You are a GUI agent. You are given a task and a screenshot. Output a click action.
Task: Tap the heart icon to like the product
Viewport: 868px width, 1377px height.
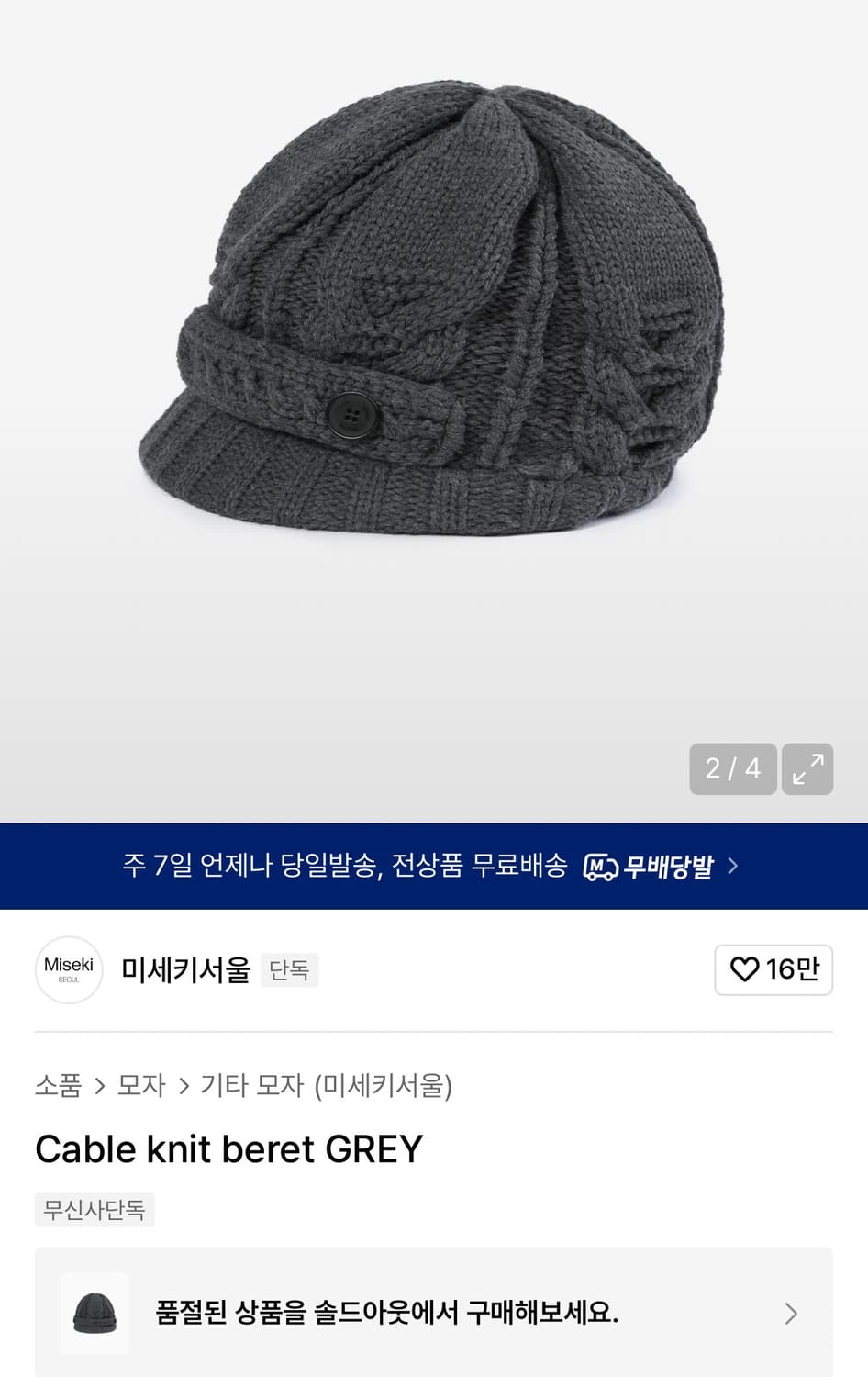coord(745,969)
